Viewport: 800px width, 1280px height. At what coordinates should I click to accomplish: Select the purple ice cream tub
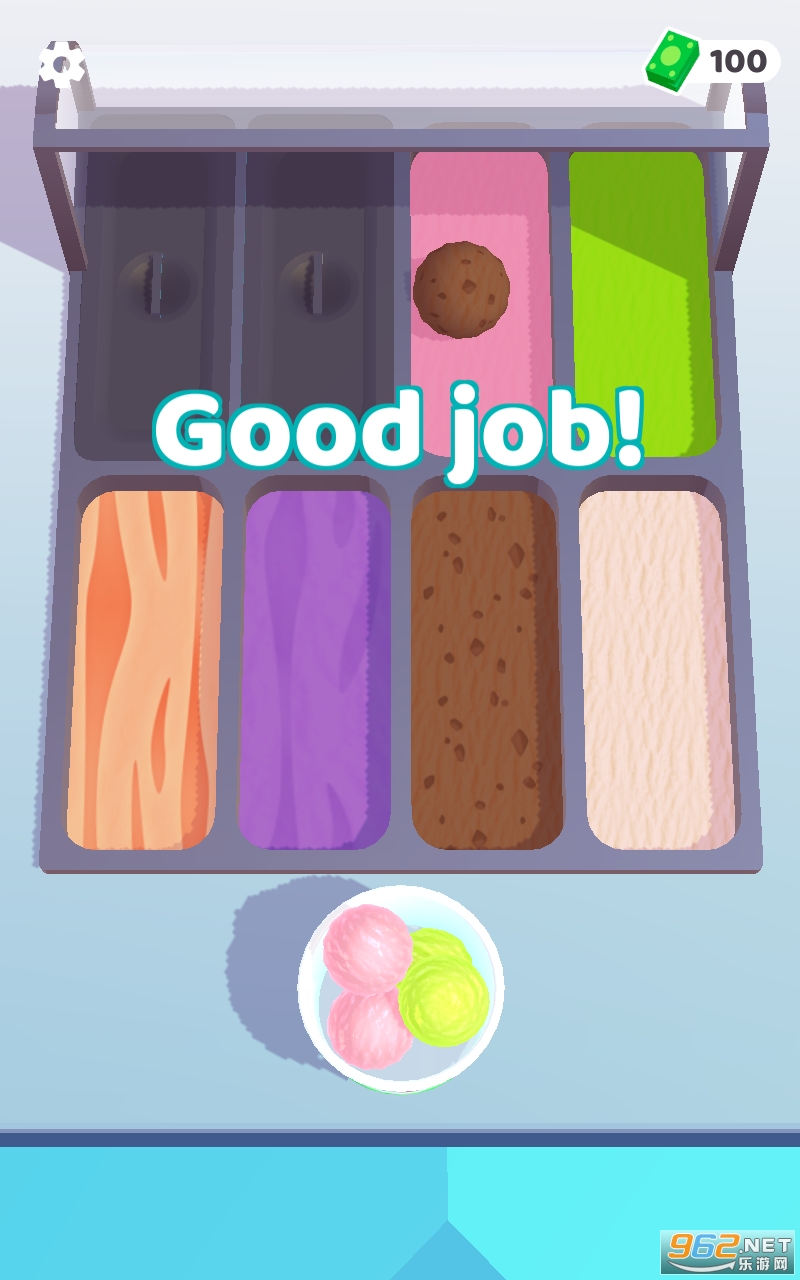click(314, 670)
